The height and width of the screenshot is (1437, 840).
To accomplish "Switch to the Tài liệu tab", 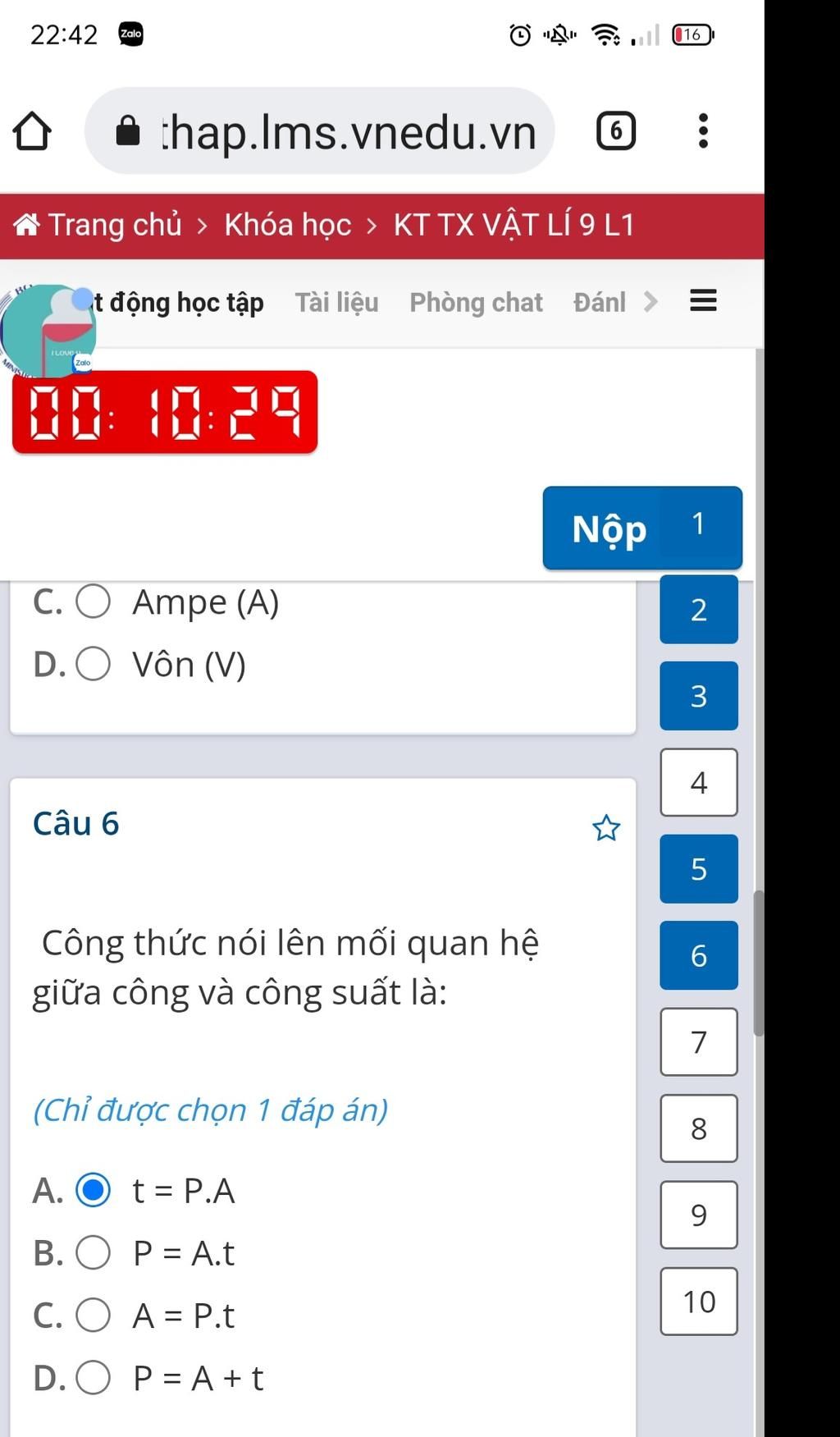I will point(336,302).
